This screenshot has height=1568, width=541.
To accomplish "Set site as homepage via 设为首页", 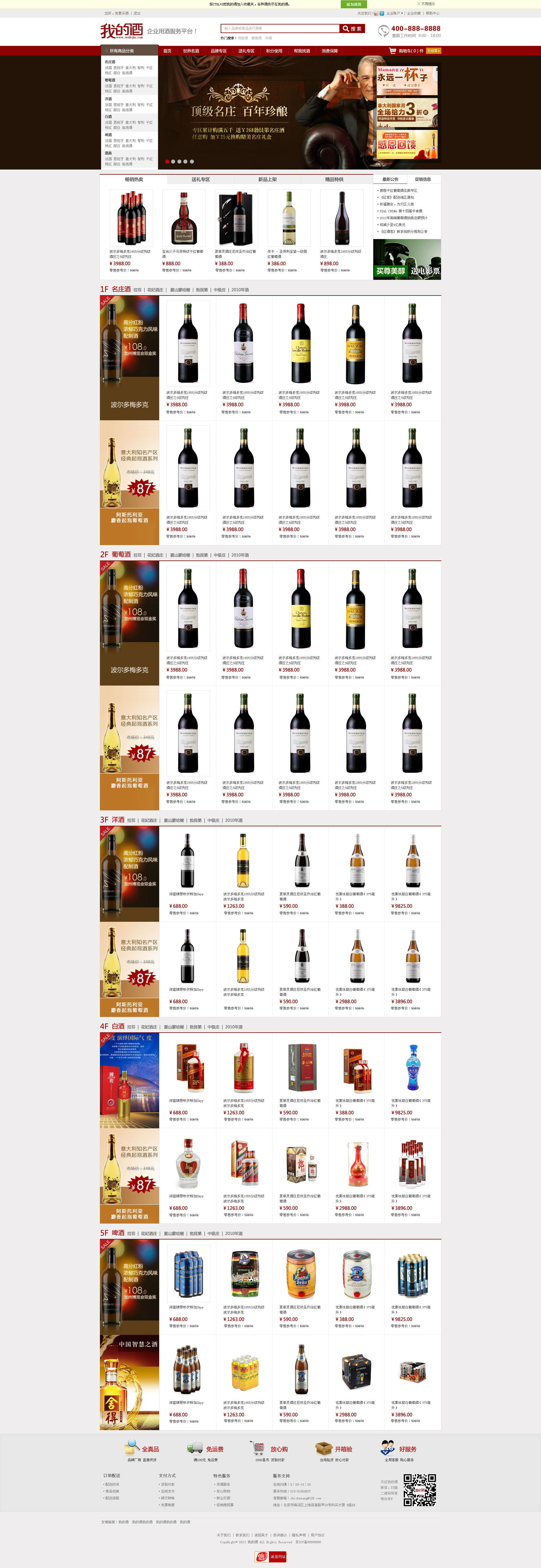I will point(354,4).
